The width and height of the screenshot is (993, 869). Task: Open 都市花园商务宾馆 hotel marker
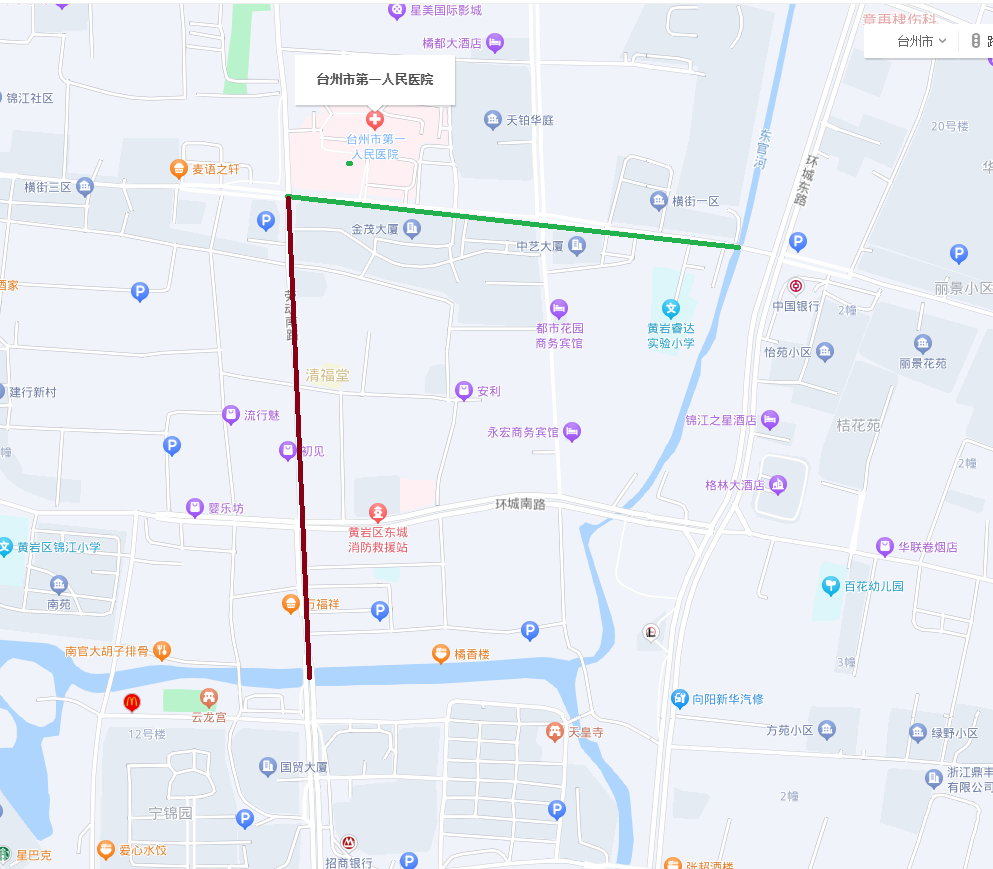click(x=558, y=307)
